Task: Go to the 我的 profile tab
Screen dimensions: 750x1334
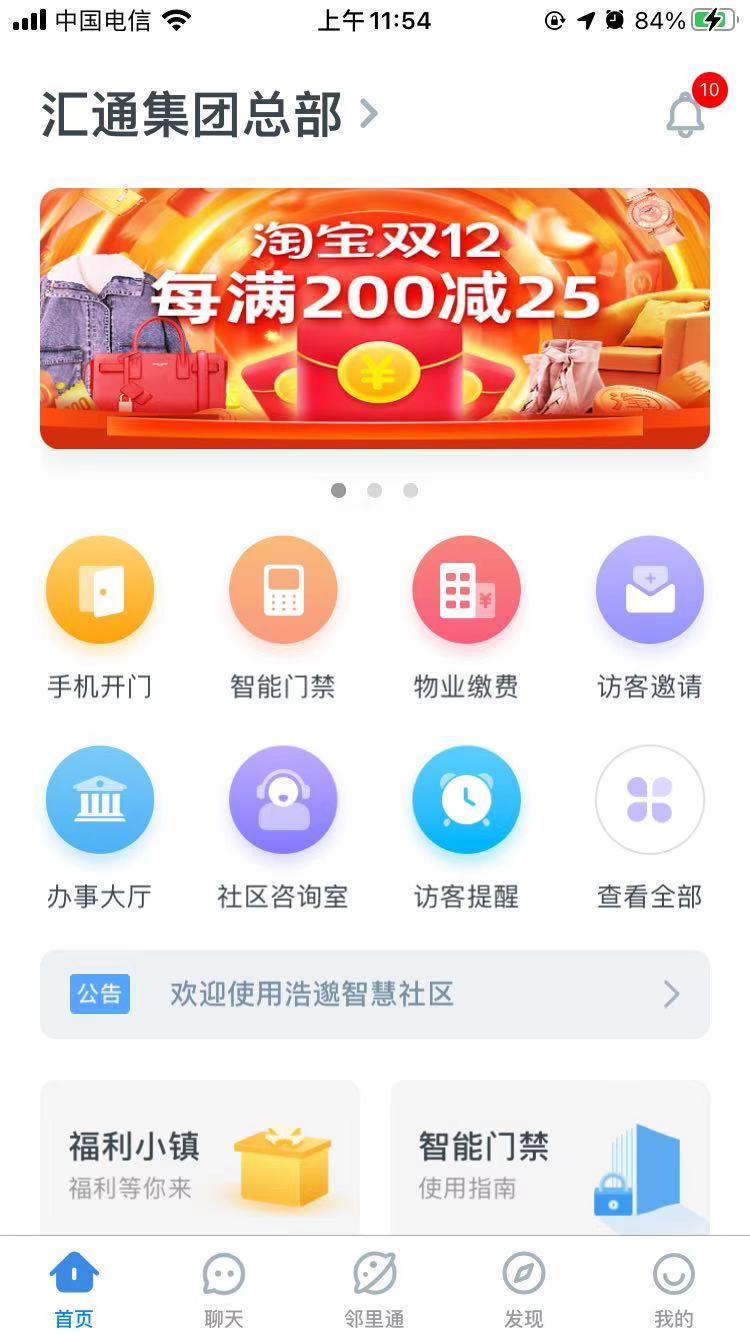Action: (673, 1290)
